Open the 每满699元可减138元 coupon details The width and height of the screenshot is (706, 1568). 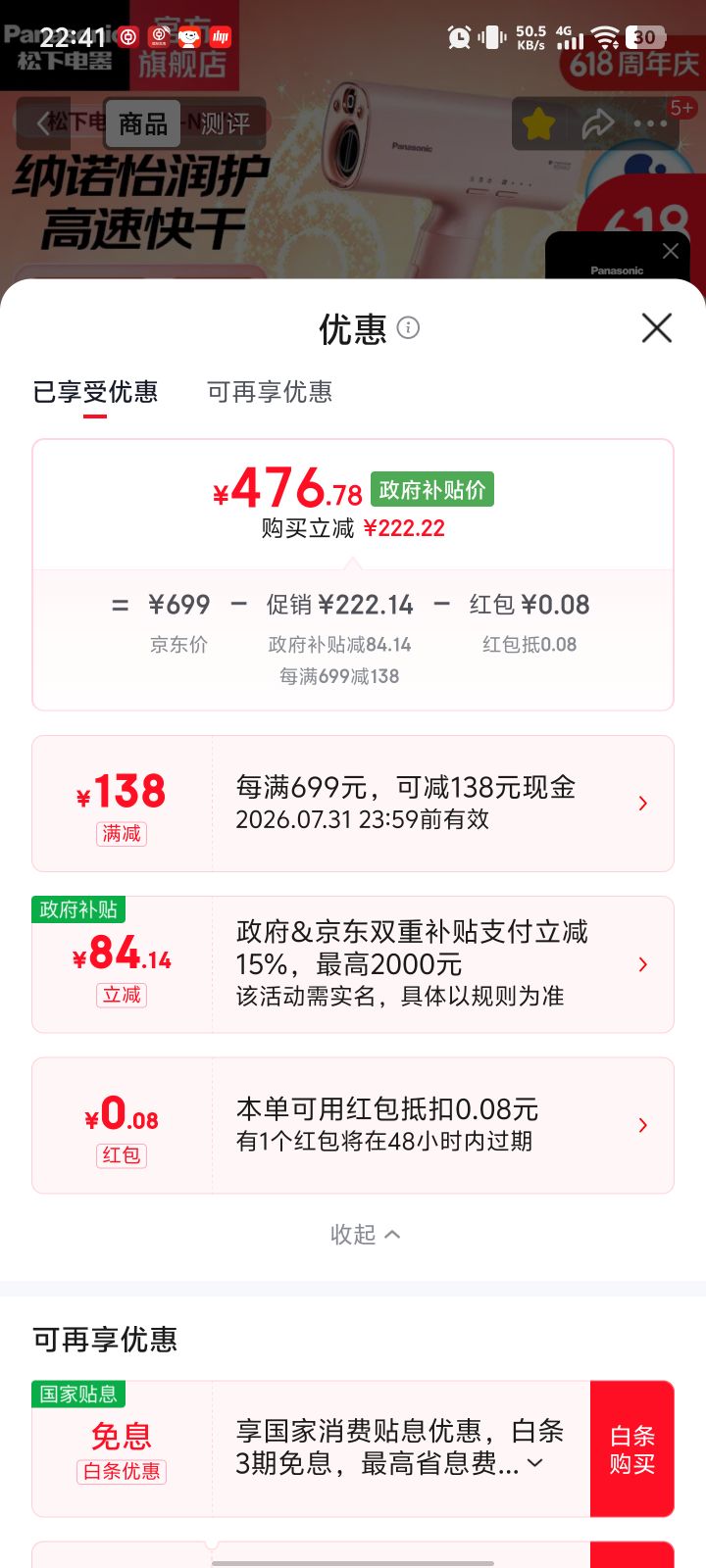coord(353,804)
